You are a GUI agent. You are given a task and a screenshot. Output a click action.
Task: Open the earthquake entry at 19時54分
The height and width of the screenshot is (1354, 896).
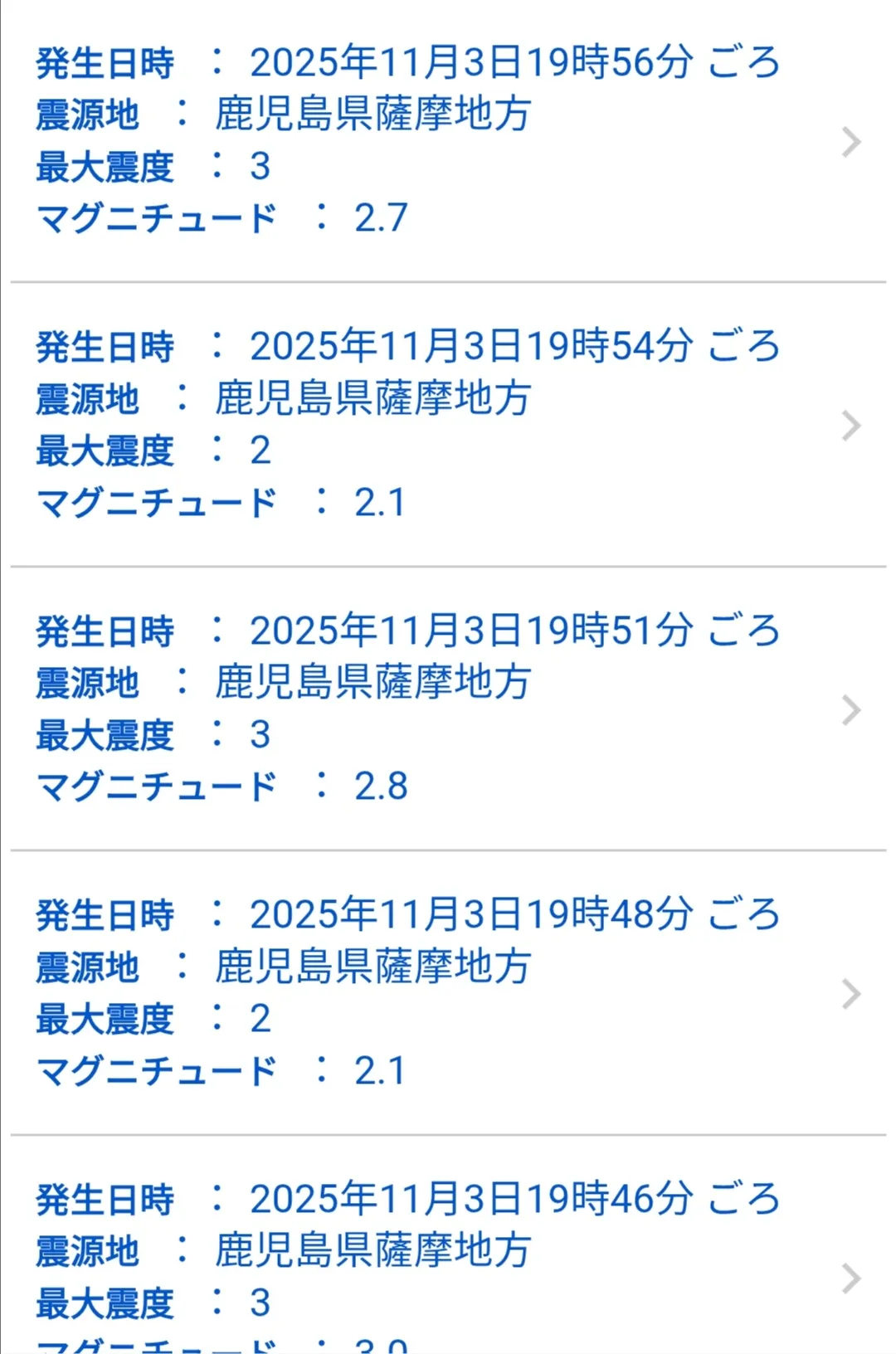448,425
